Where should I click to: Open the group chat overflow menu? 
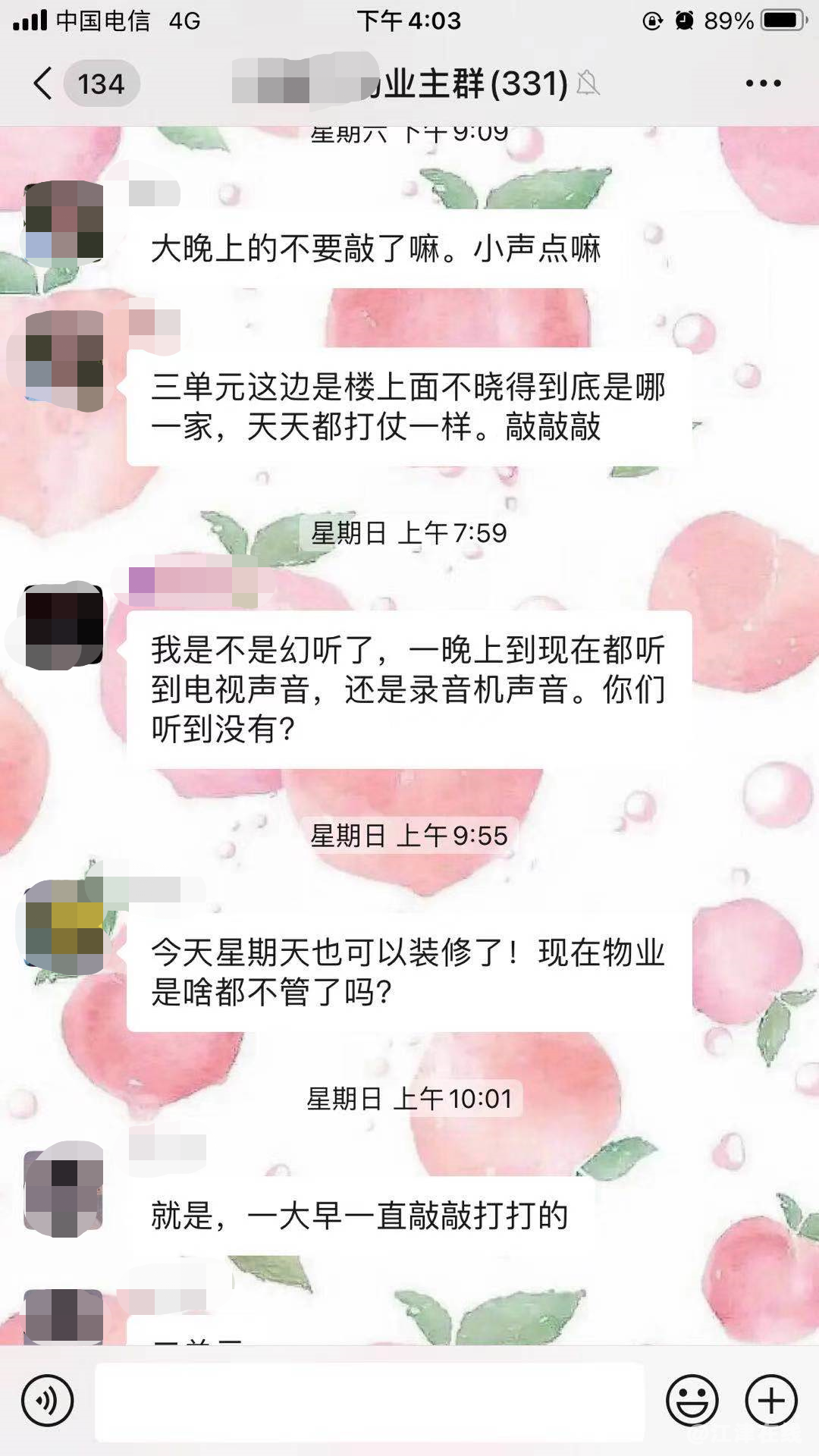click(762, 83)
